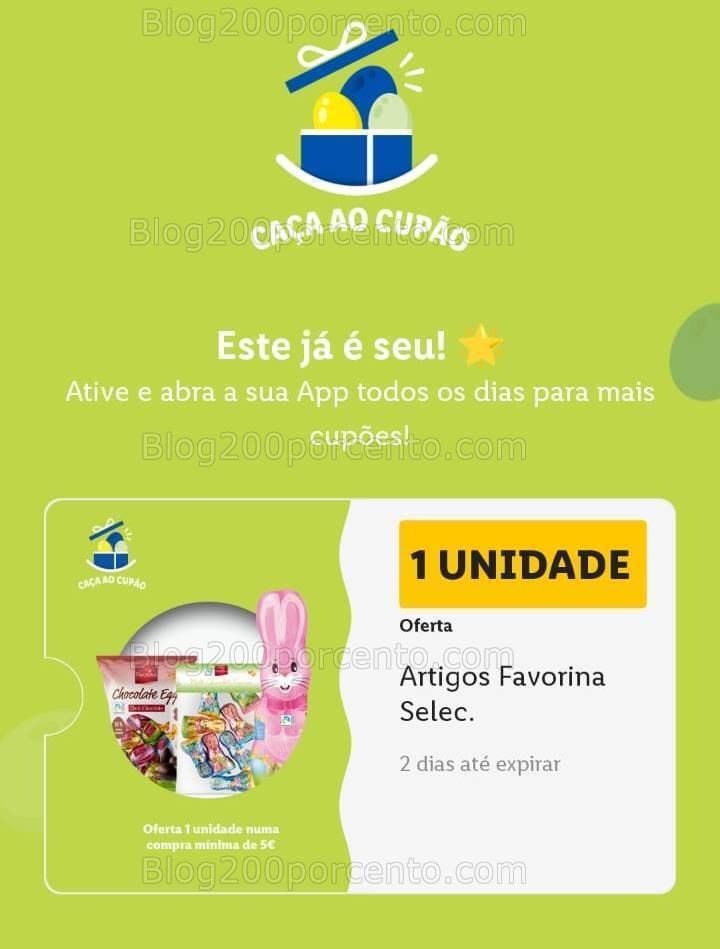This screenshot has height=949, width=720.
Task: Click the star emoji next to 'Este já é seu!'
Action: (480, 344)
